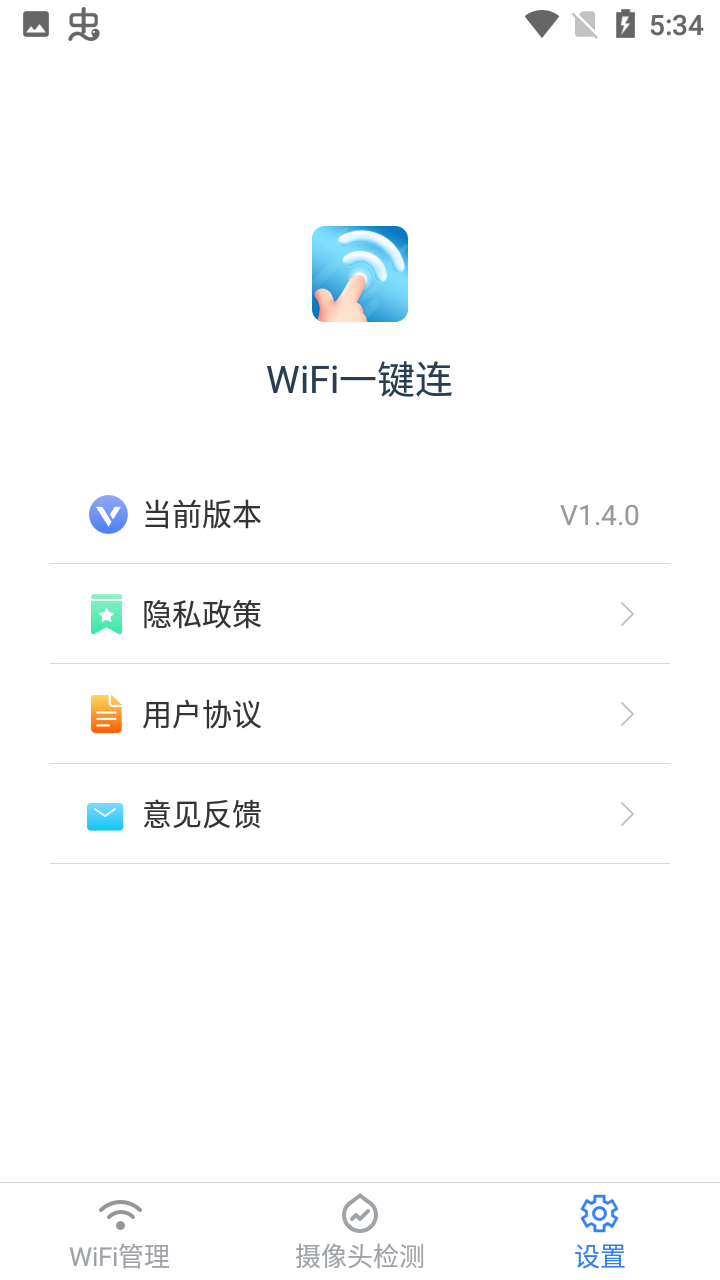The width and height of the screenshot is (720, 1280).
Task: Switch to the 摄像头检测 tab
Action: (x=360, y=1232)
